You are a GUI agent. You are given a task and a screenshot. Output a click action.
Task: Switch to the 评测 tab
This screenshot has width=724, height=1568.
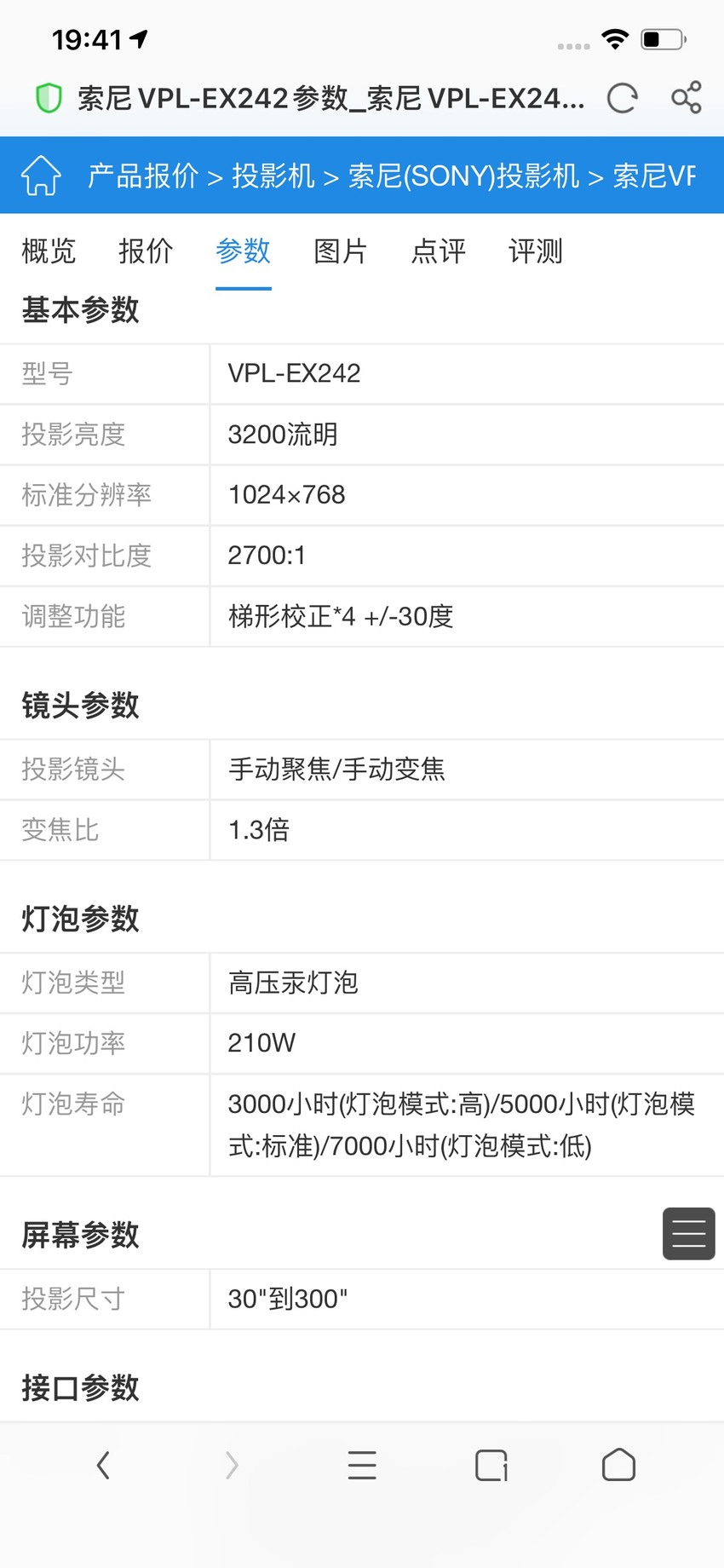pos(536,251)
